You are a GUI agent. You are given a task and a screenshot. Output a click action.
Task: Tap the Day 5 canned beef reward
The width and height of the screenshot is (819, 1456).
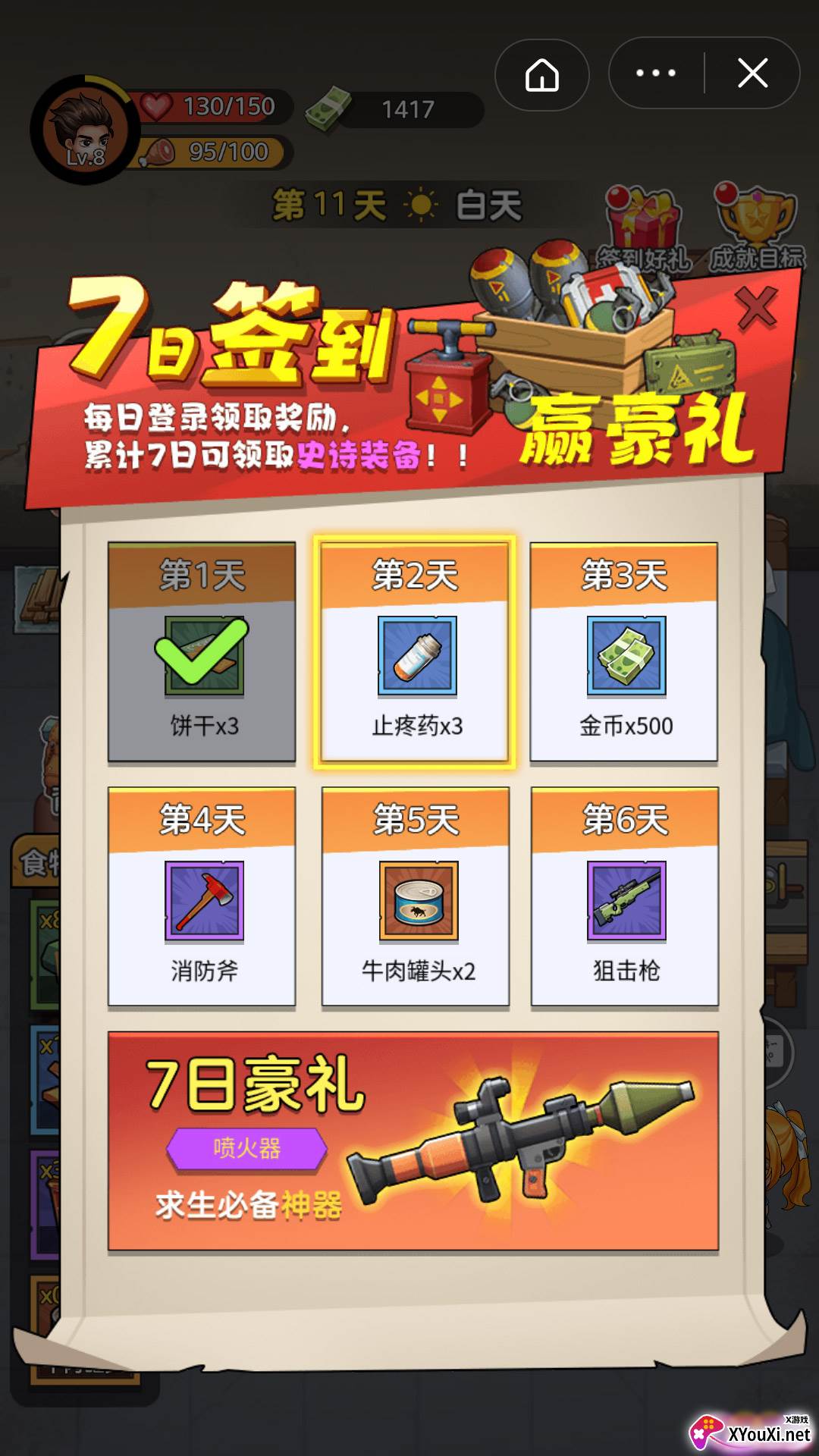click(416, 897)
